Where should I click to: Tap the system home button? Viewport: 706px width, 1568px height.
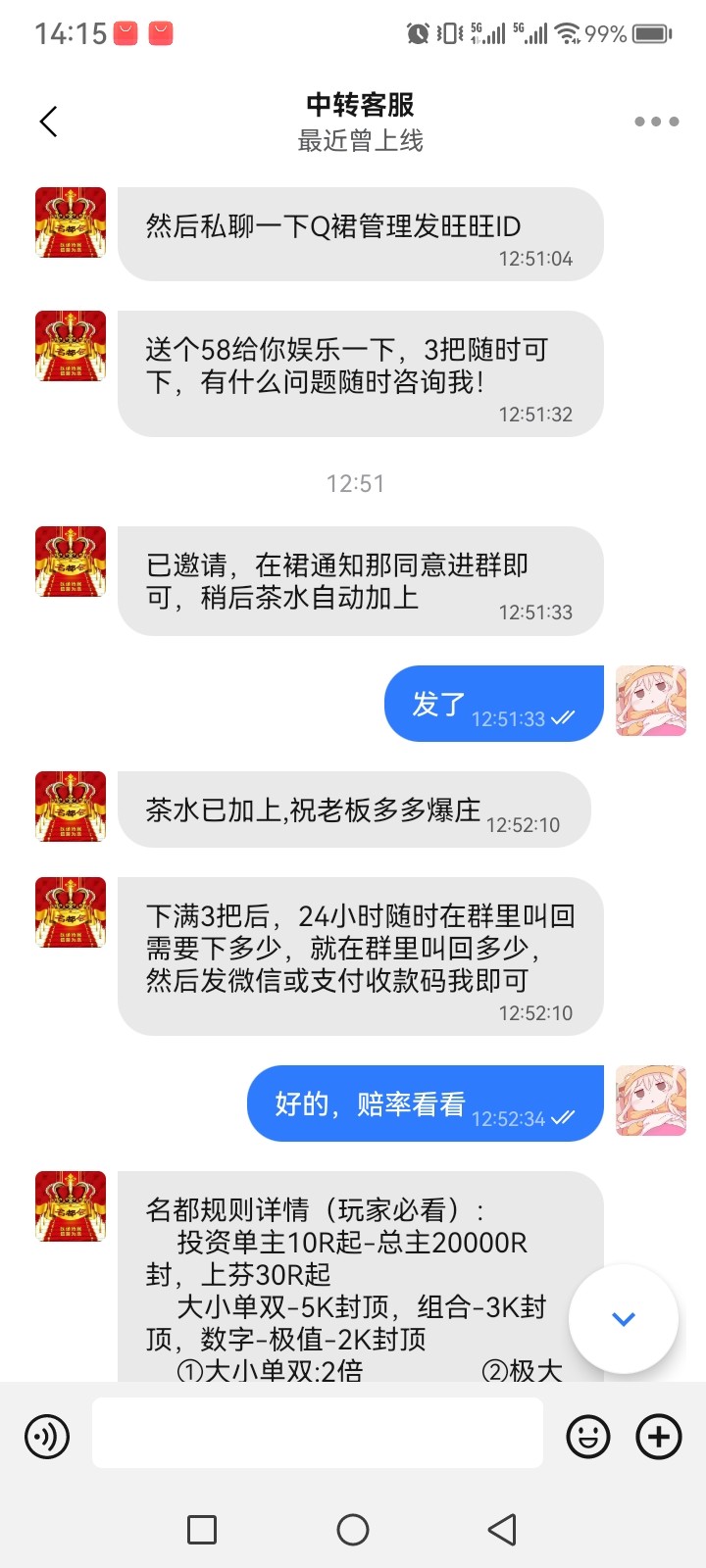[x=353, y=1530]
